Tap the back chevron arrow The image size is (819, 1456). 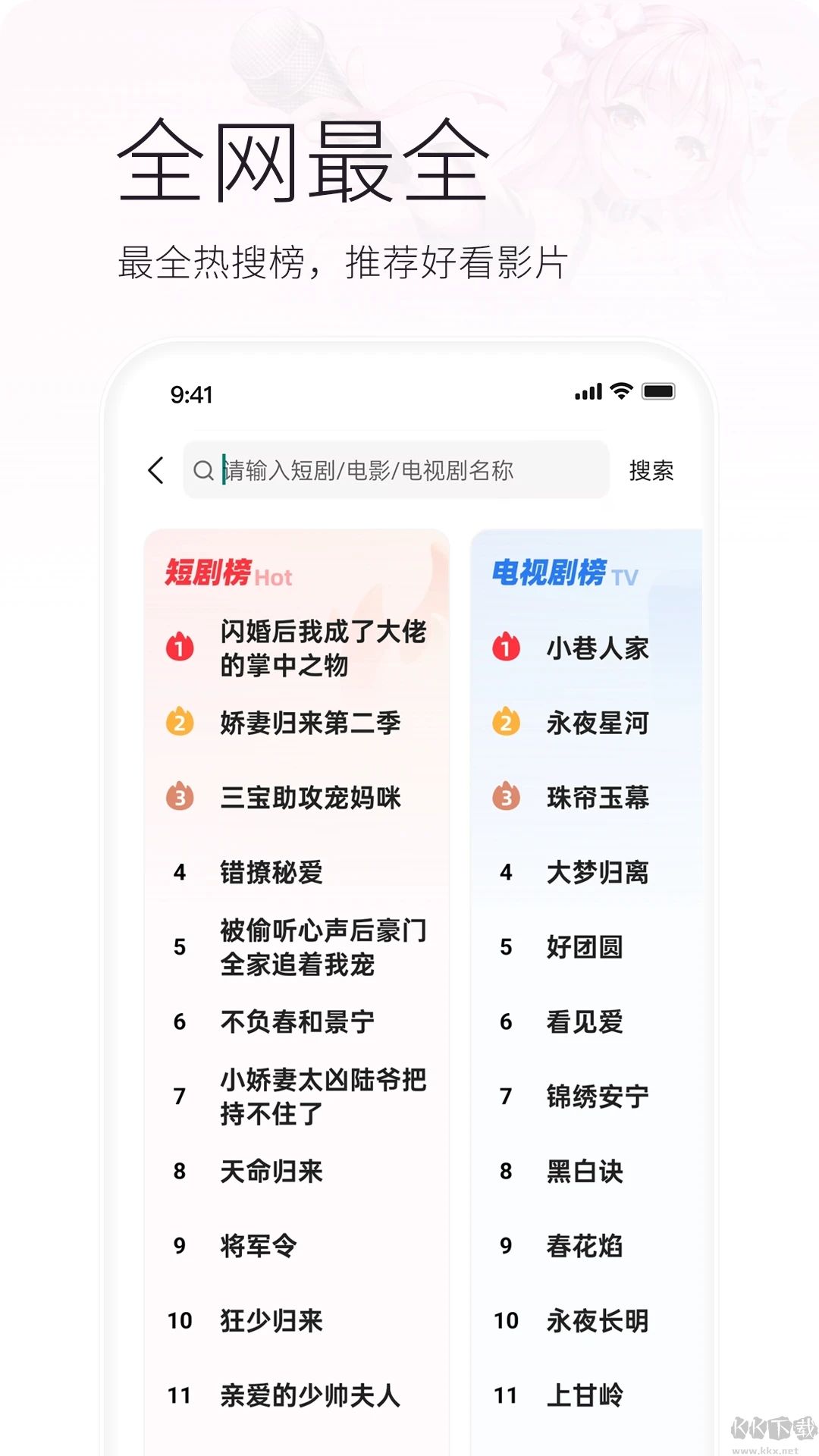click(156, 470)
